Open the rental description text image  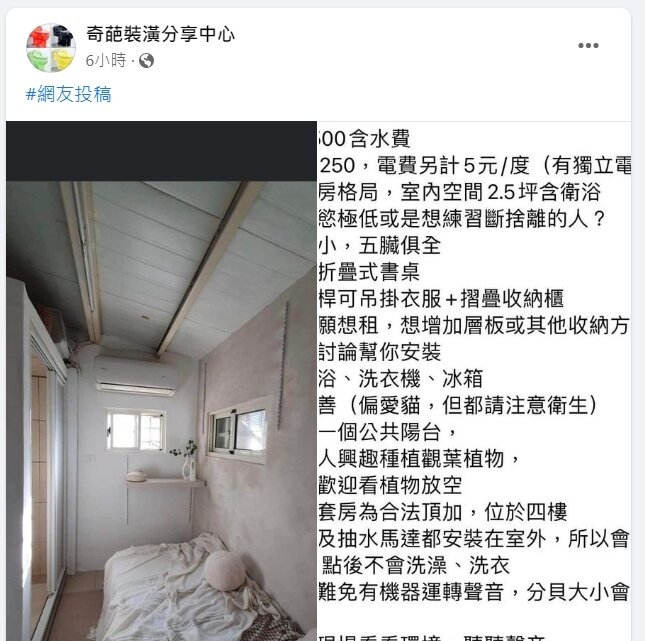473,380
